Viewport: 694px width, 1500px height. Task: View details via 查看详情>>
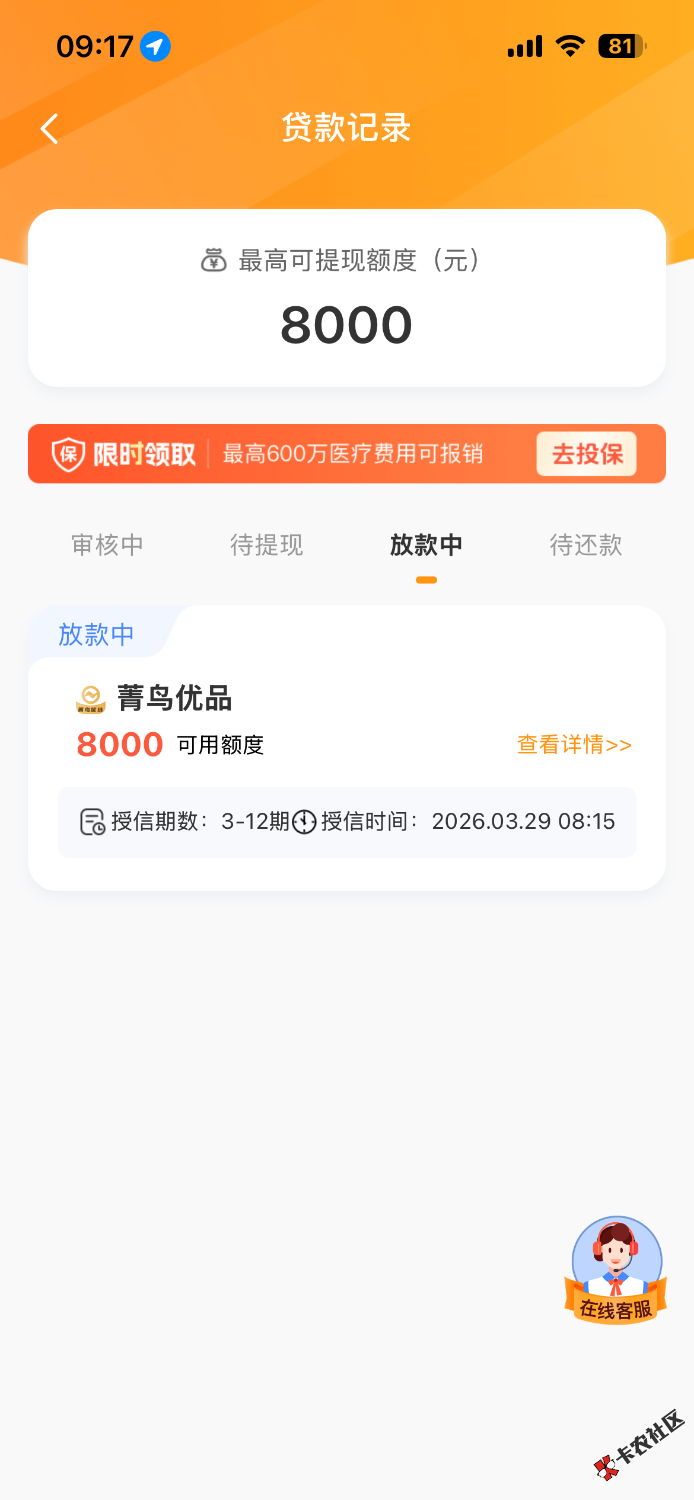[574, 745]
